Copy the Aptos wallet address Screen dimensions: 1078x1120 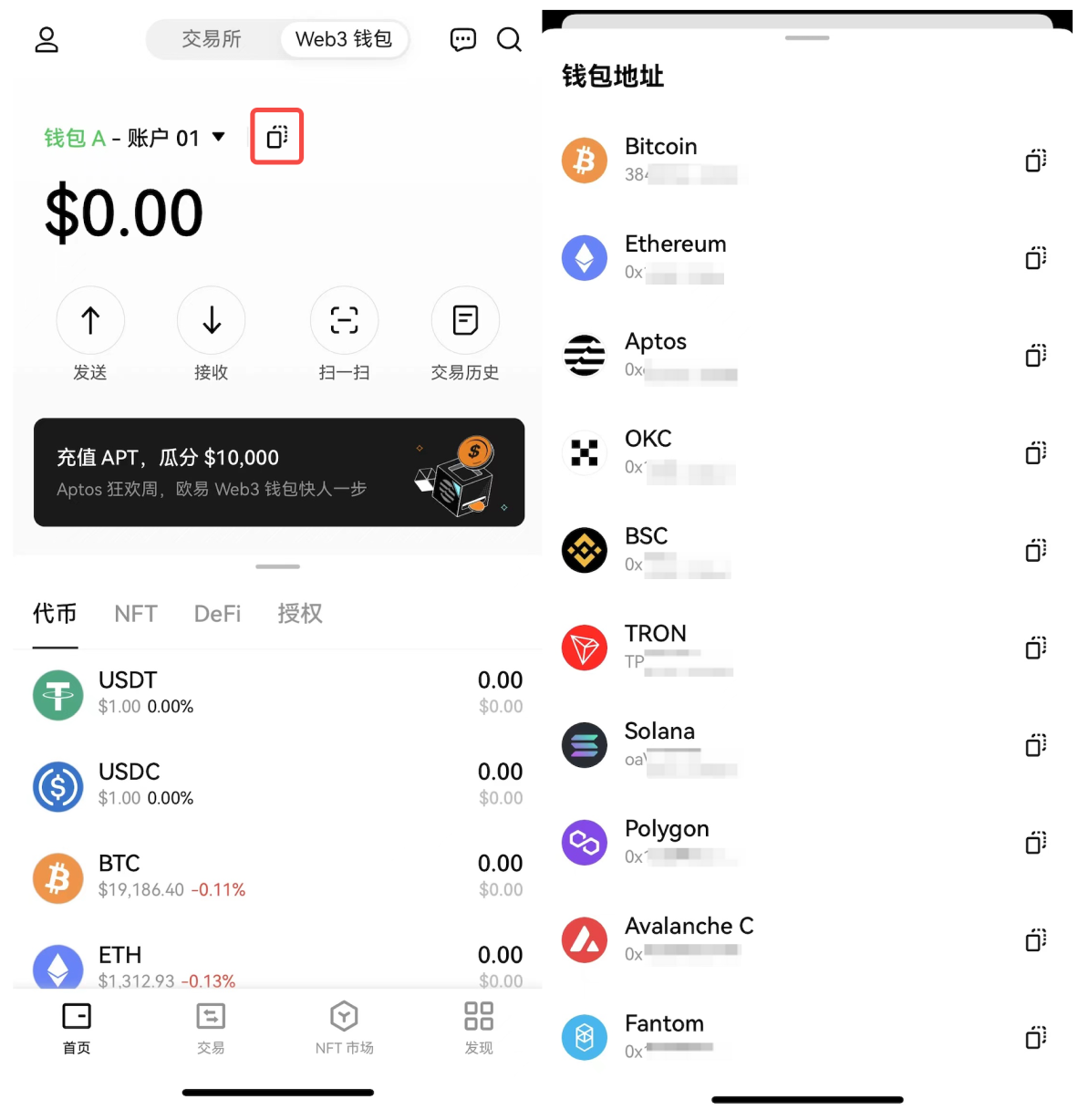click(x=1036, y=356)
